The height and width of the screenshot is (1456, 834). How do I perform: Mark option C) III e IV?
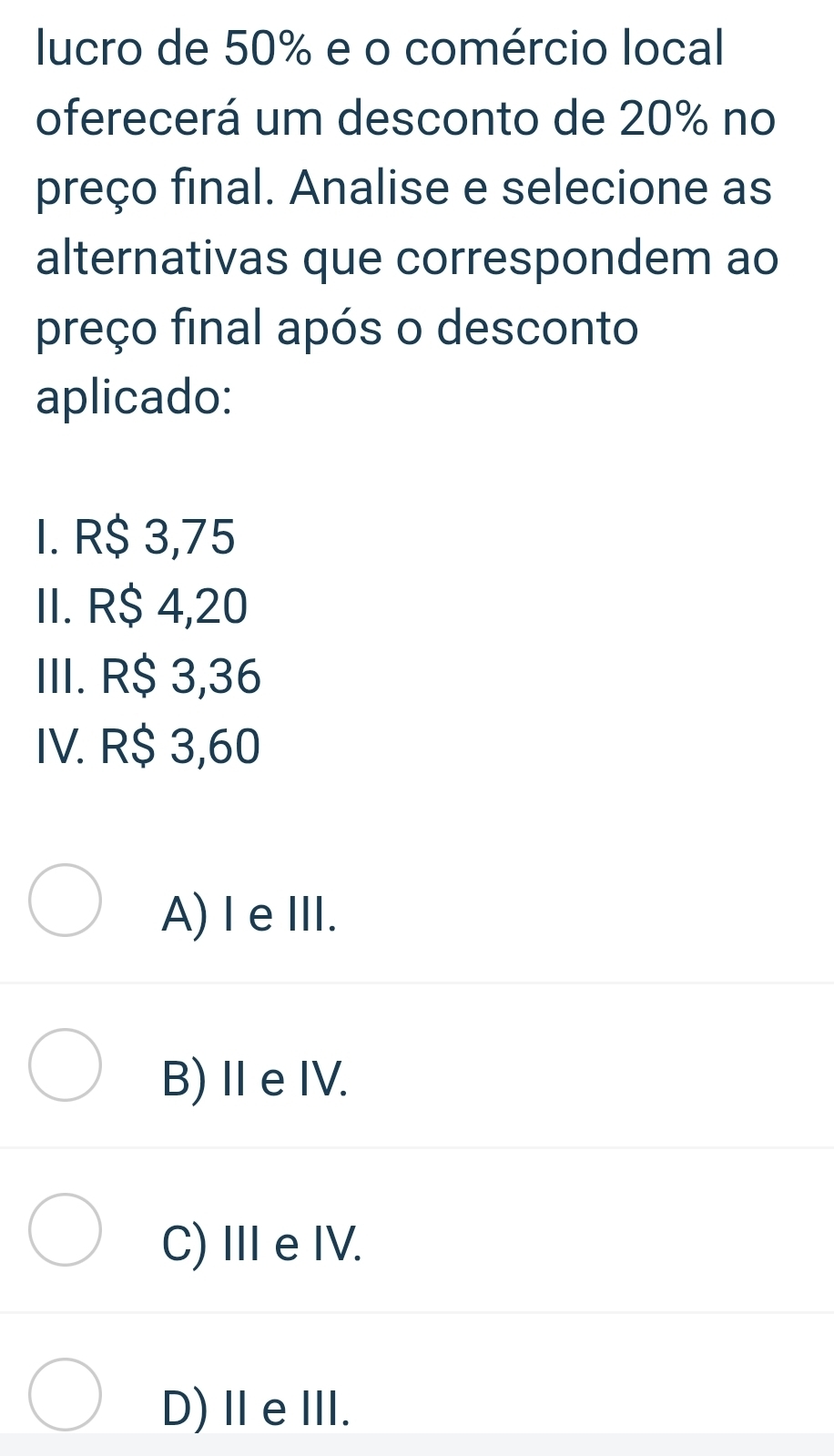click(66, 1229)
